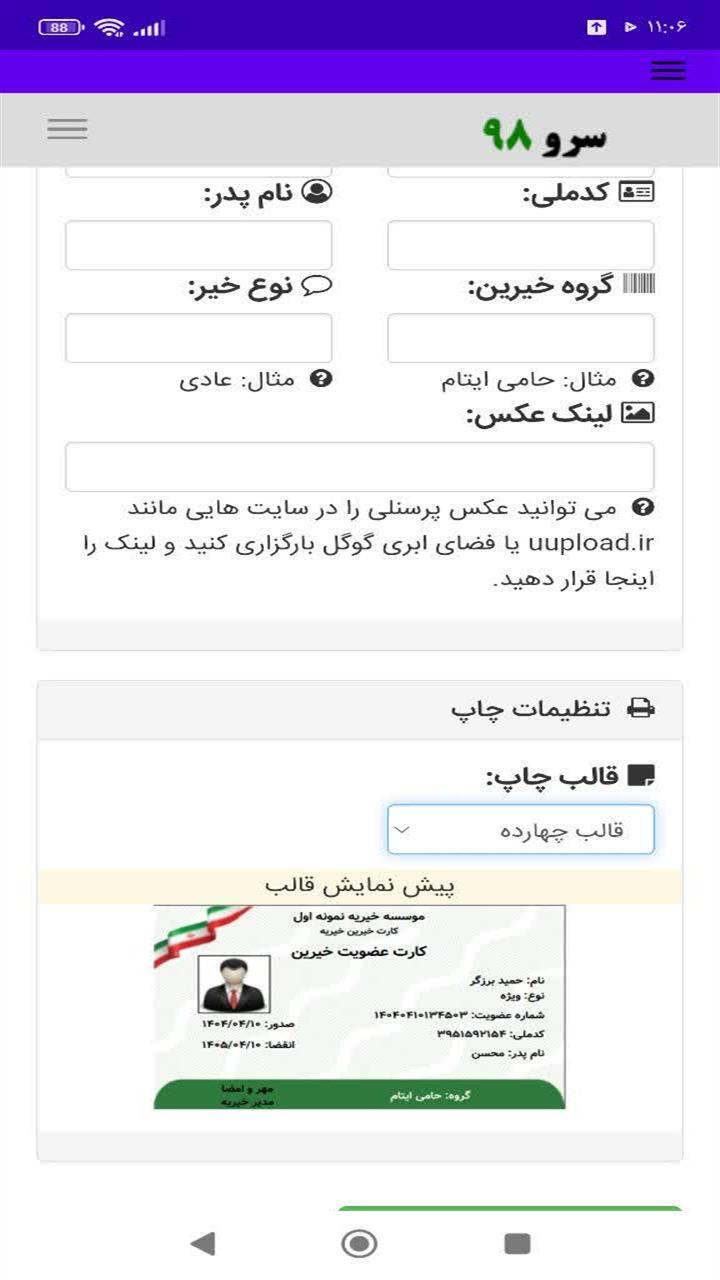Open the hamburger menu in purple bar
Screen dimensions: 720x1280
tap(668, 71)
